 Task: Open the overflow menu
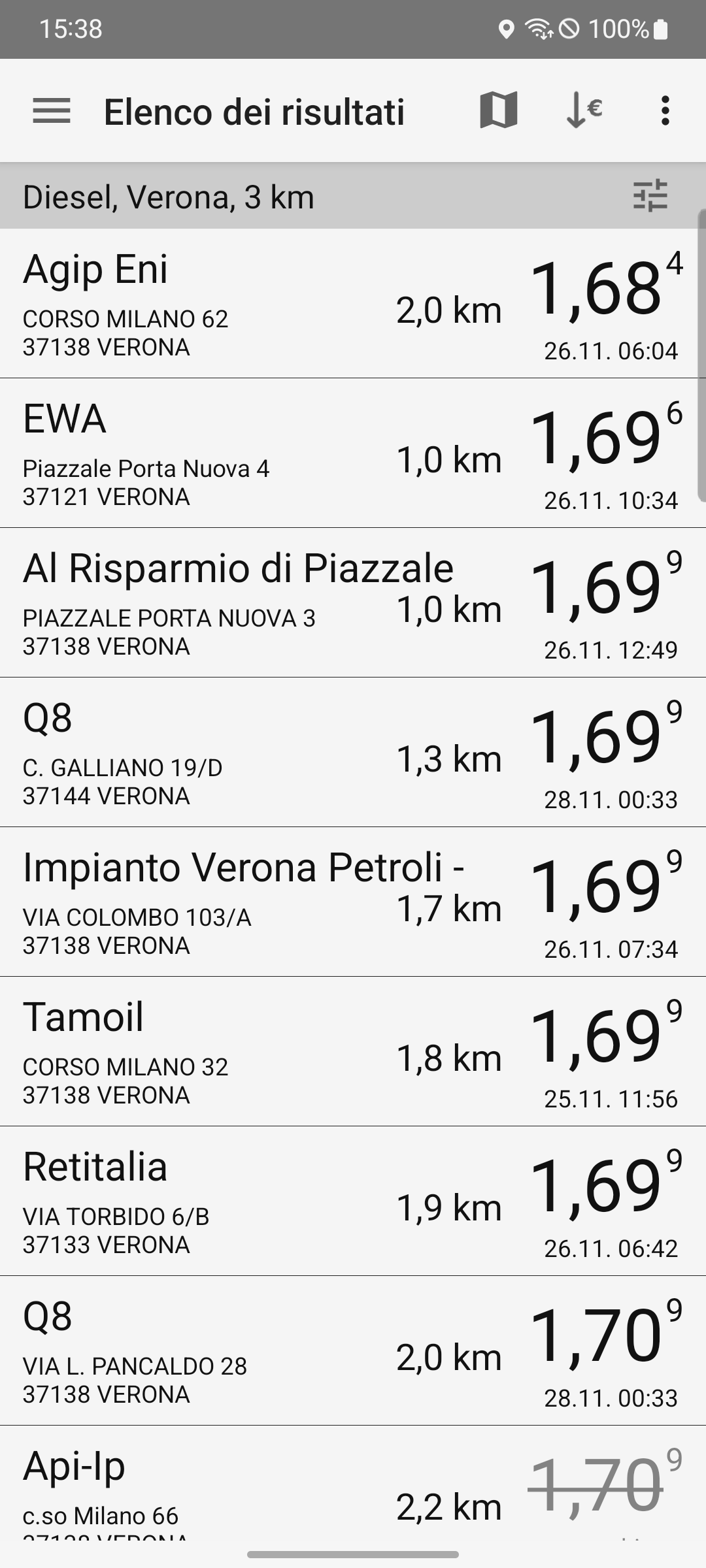tap(665, 111)
